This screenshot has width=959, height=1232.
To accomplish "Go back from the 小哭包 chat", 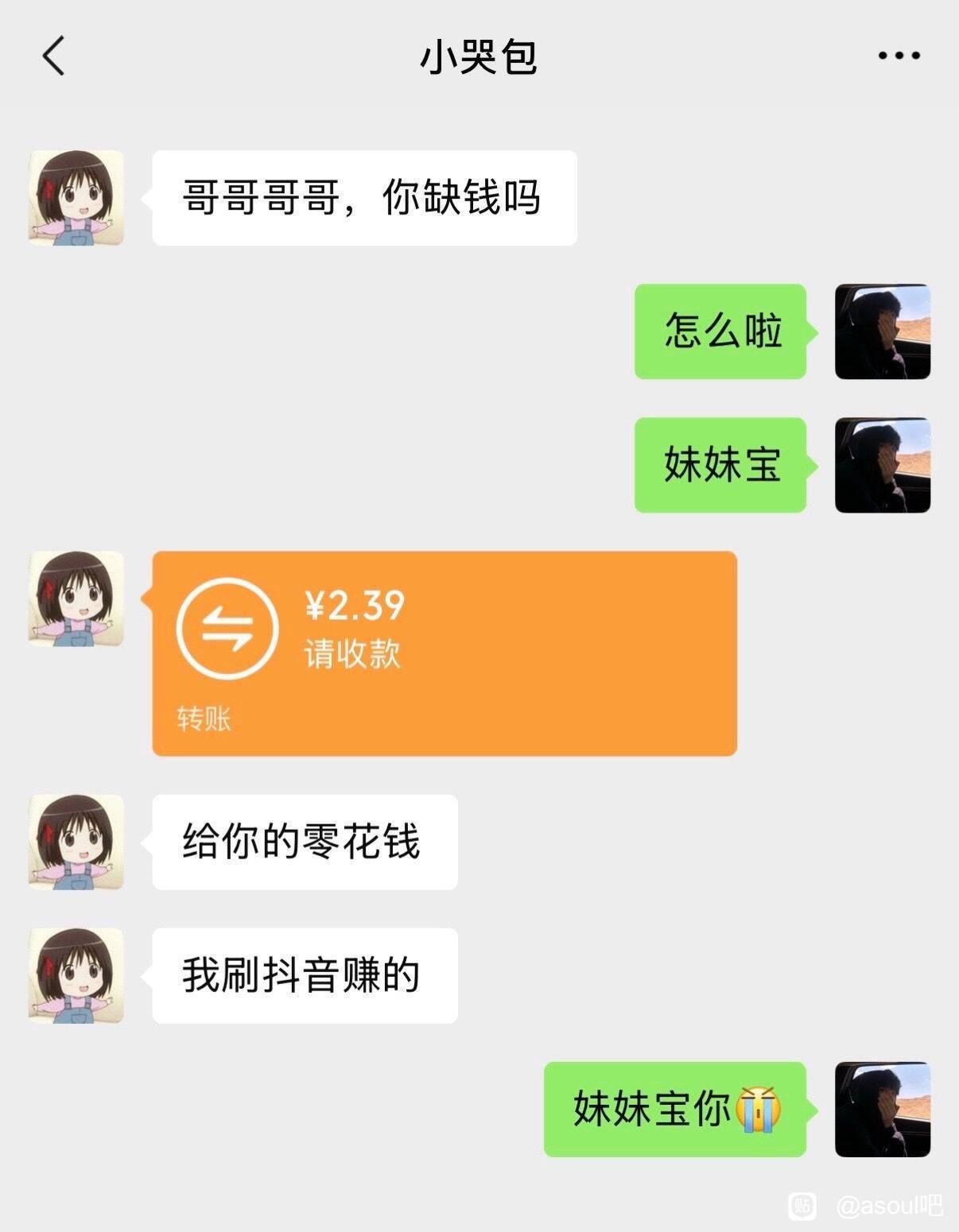I will (53, 56).
